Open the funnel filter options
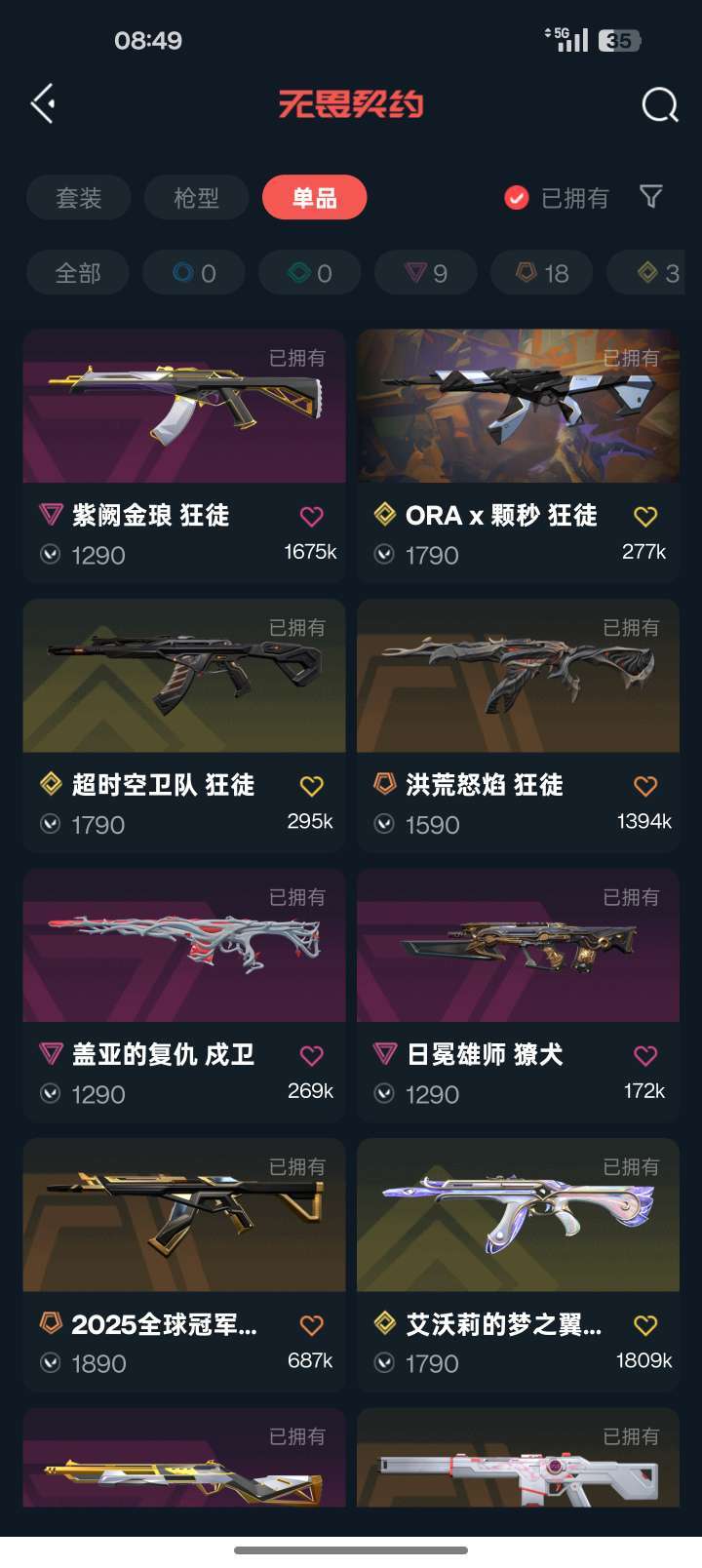 [650, 197]
